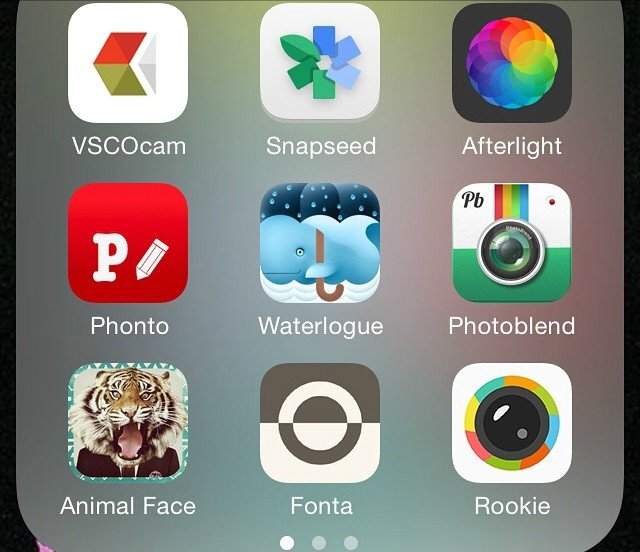Open the Afterlight app
The height and width of the screenshot is (552, 640).
pos(512,64)
